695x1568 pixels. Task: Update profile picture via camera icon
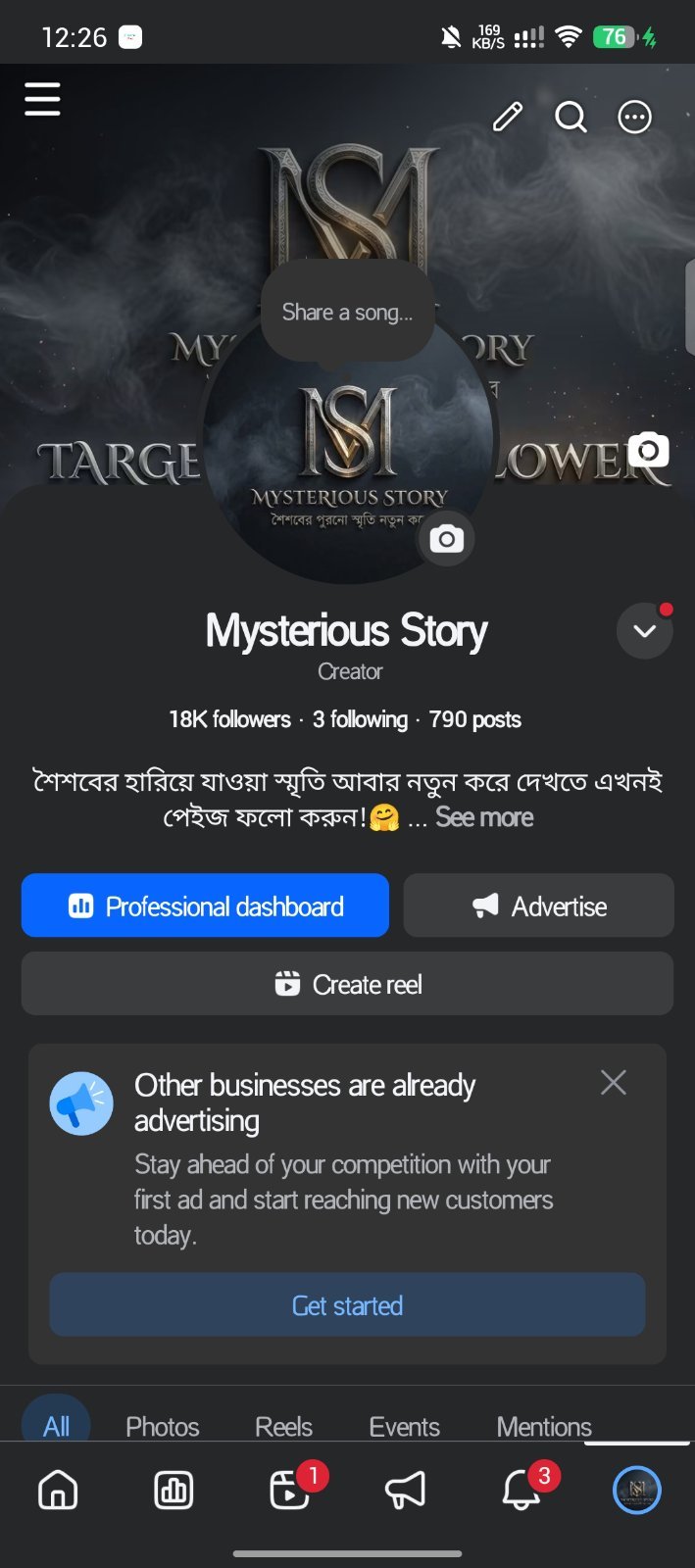click(x=446, y=538)
